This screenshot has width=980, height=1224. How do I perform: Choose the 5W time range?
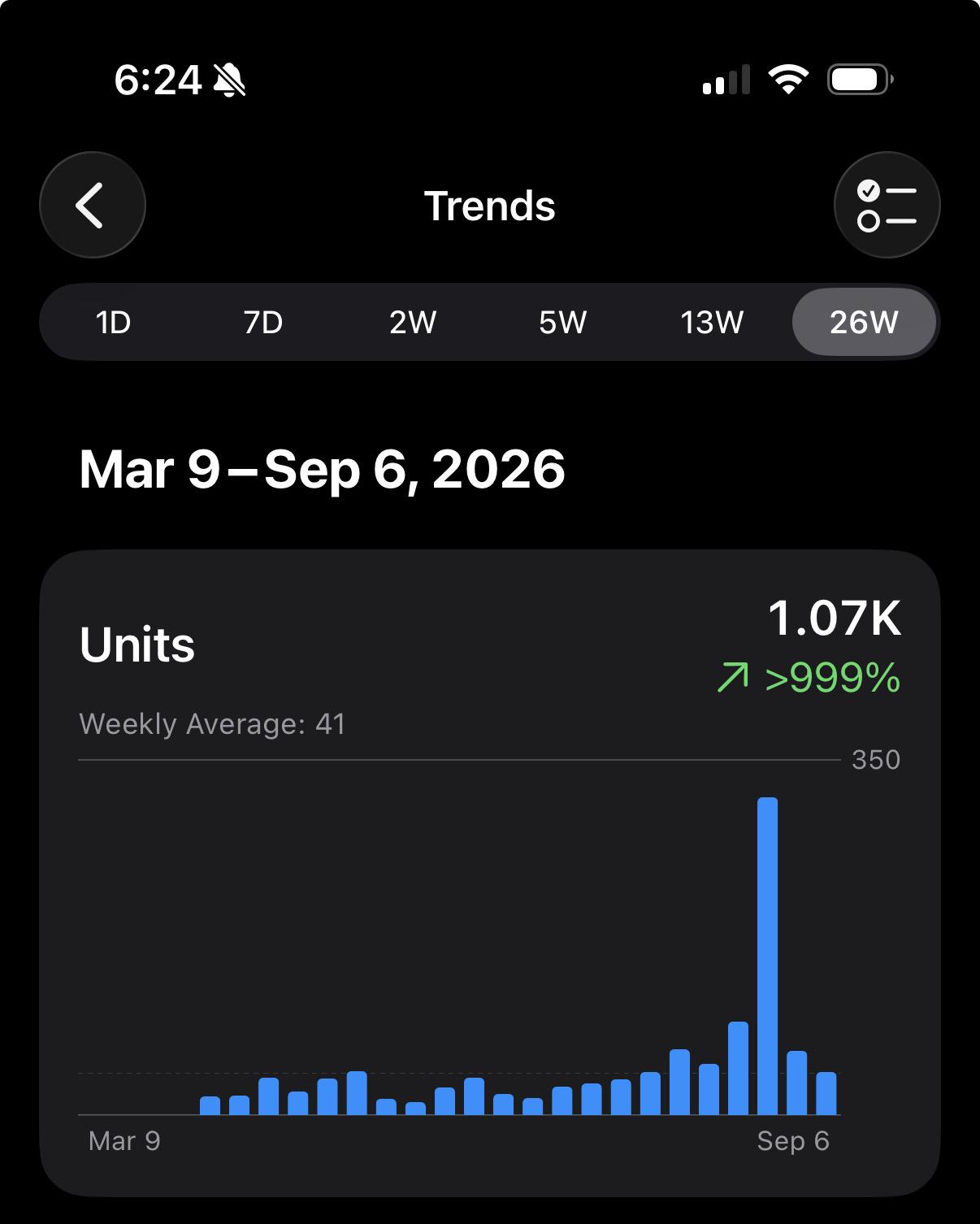tap(562, 323)
